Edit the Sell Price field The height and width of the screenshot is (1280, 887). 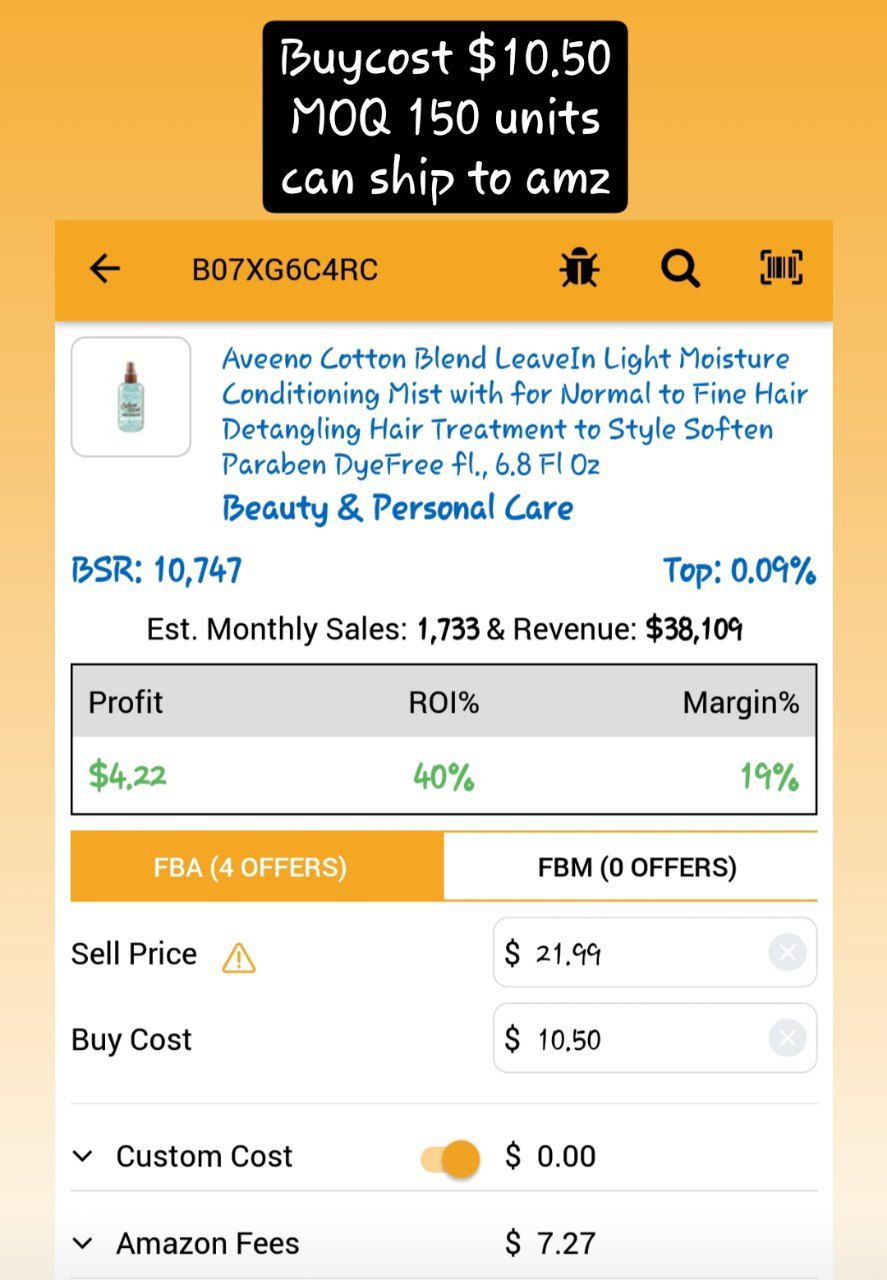(655, 953)
